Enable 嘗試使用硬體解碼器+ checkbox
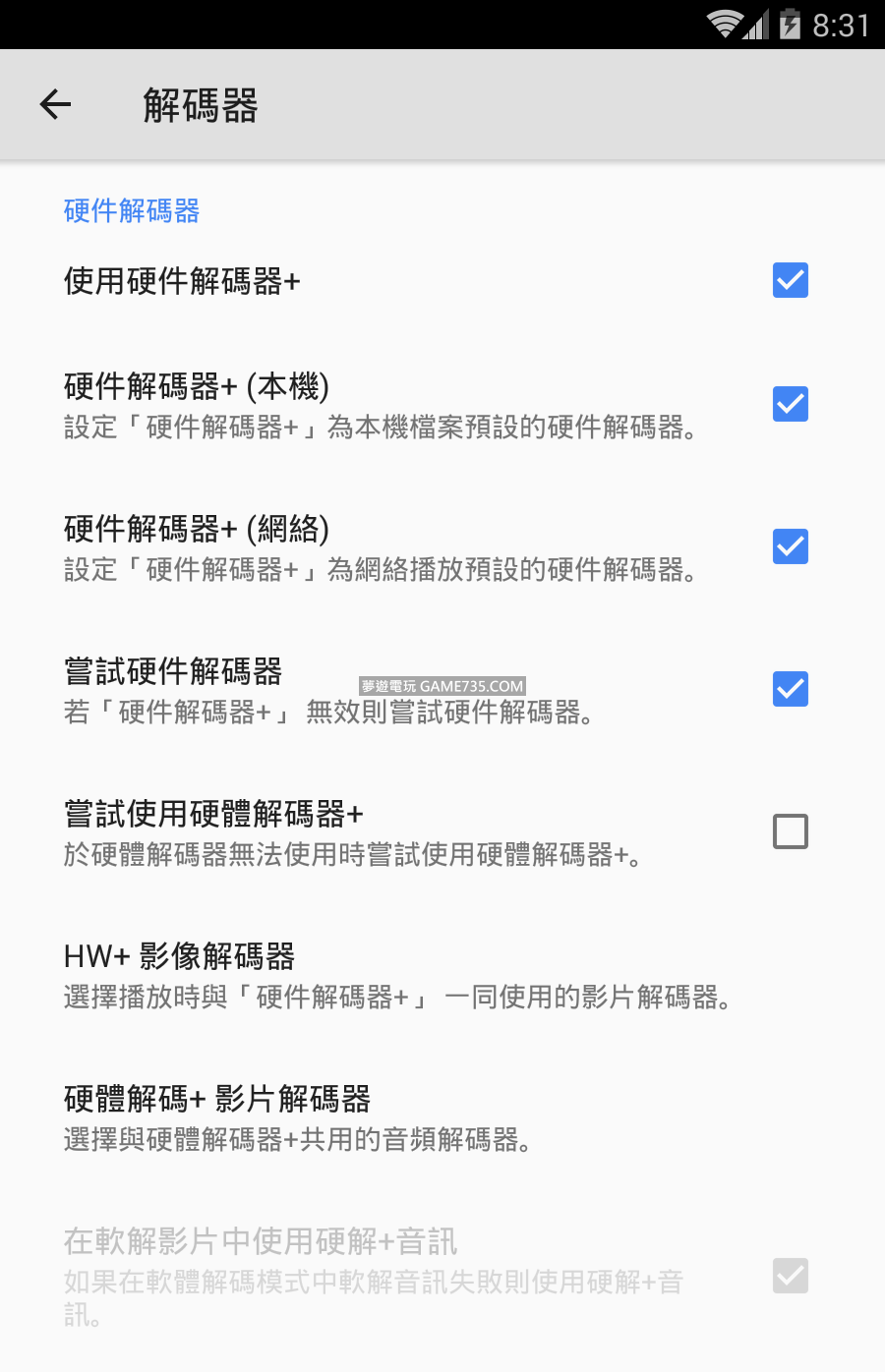The width and height of the screenshot is (885, 1372). 790,831
